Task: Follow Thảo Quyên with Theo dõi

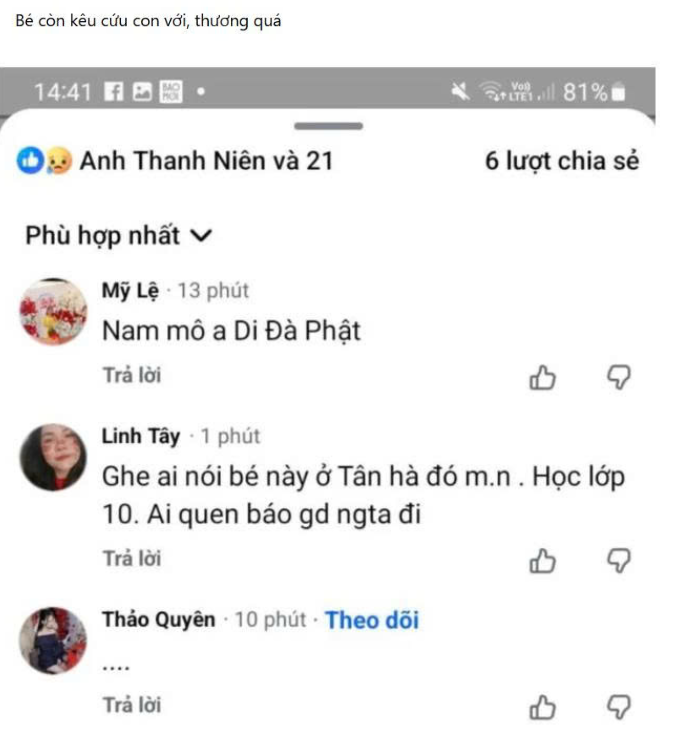Action: coord(372,620)
